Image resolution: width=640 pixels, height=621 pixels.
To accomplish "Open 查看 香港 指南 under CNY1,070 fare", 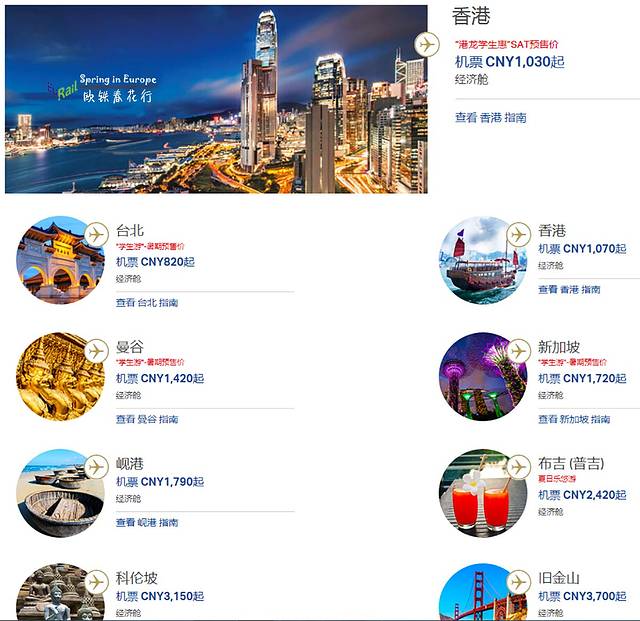I will pos(569,289).
